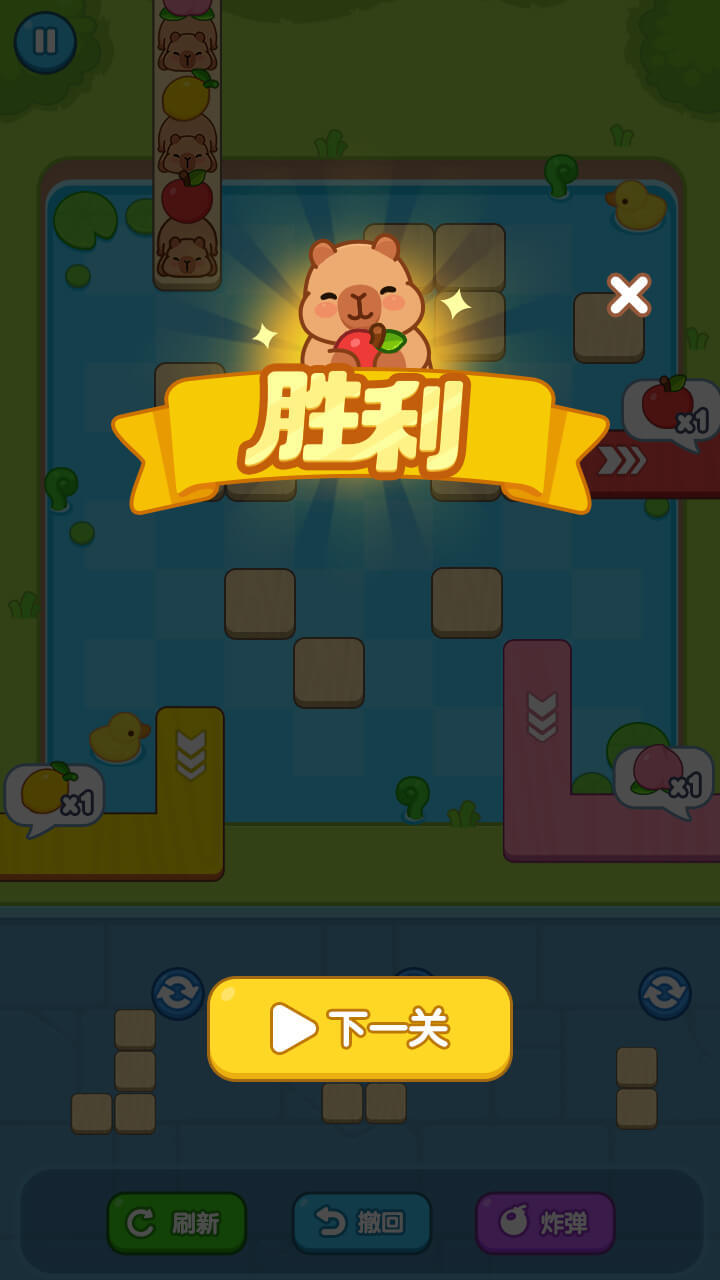Tap the 刷新 refresh button
720x1280 pixels.
[177, 1222]
